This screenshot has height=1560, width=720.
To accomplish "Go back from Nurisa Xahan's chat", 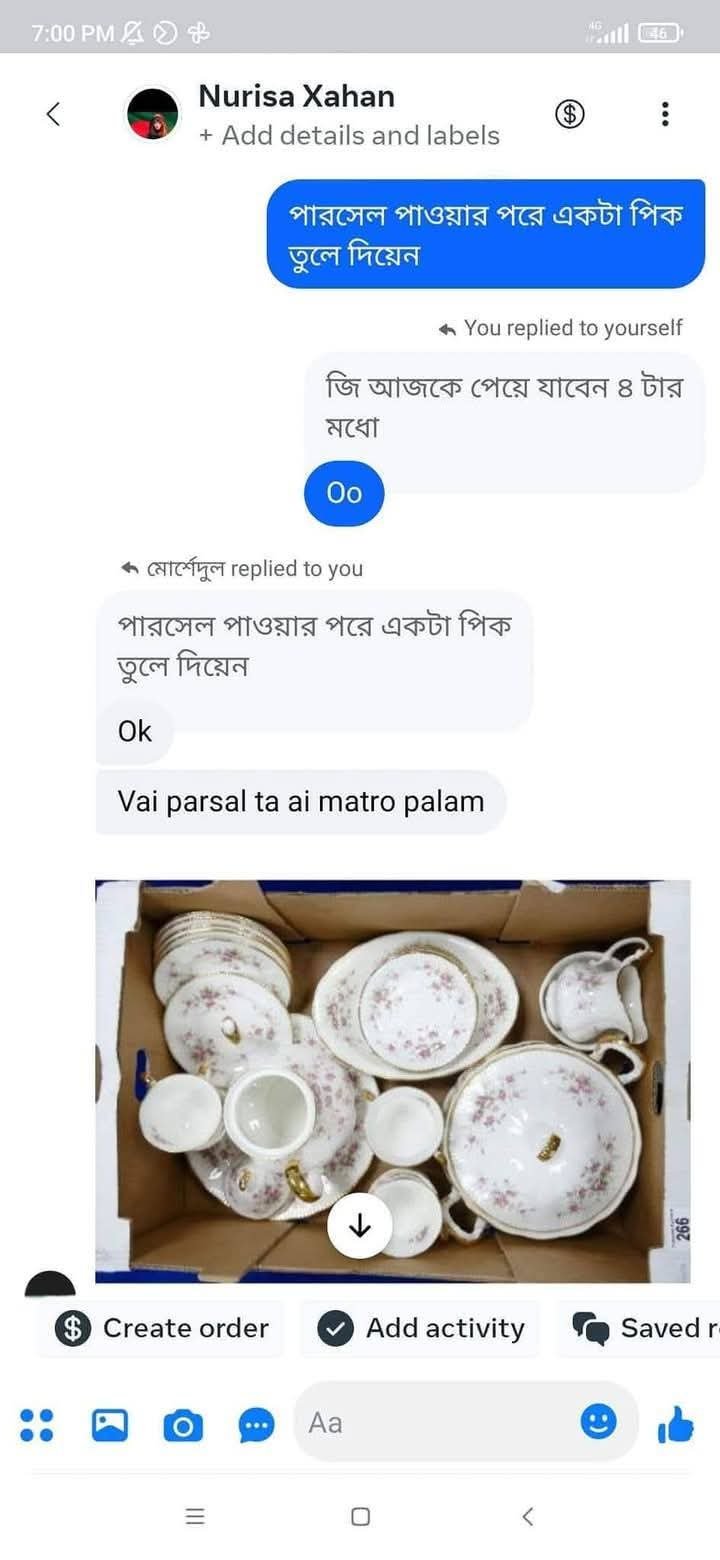I will pyautogui.click(x=54, y=114).
